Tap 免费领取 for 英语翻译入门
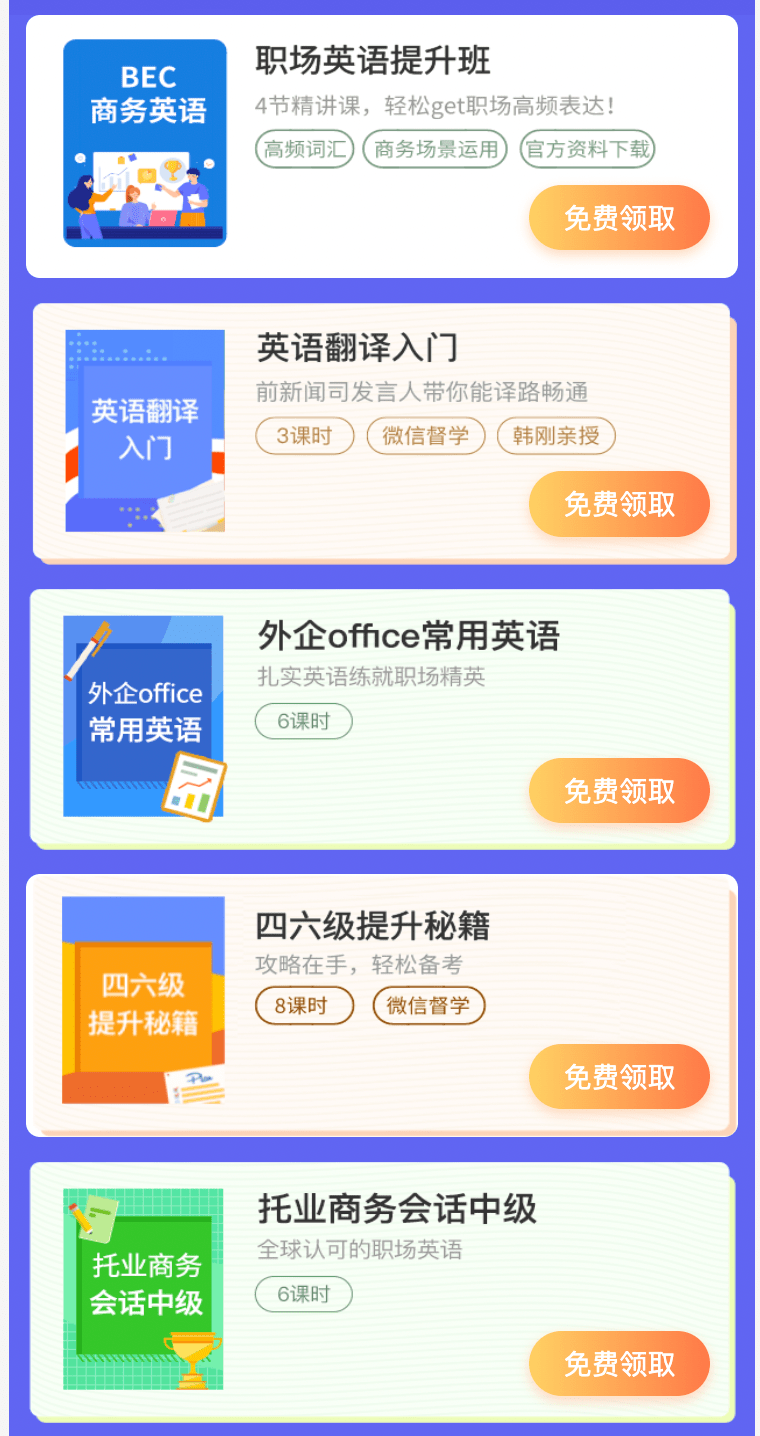 [619, 504]
